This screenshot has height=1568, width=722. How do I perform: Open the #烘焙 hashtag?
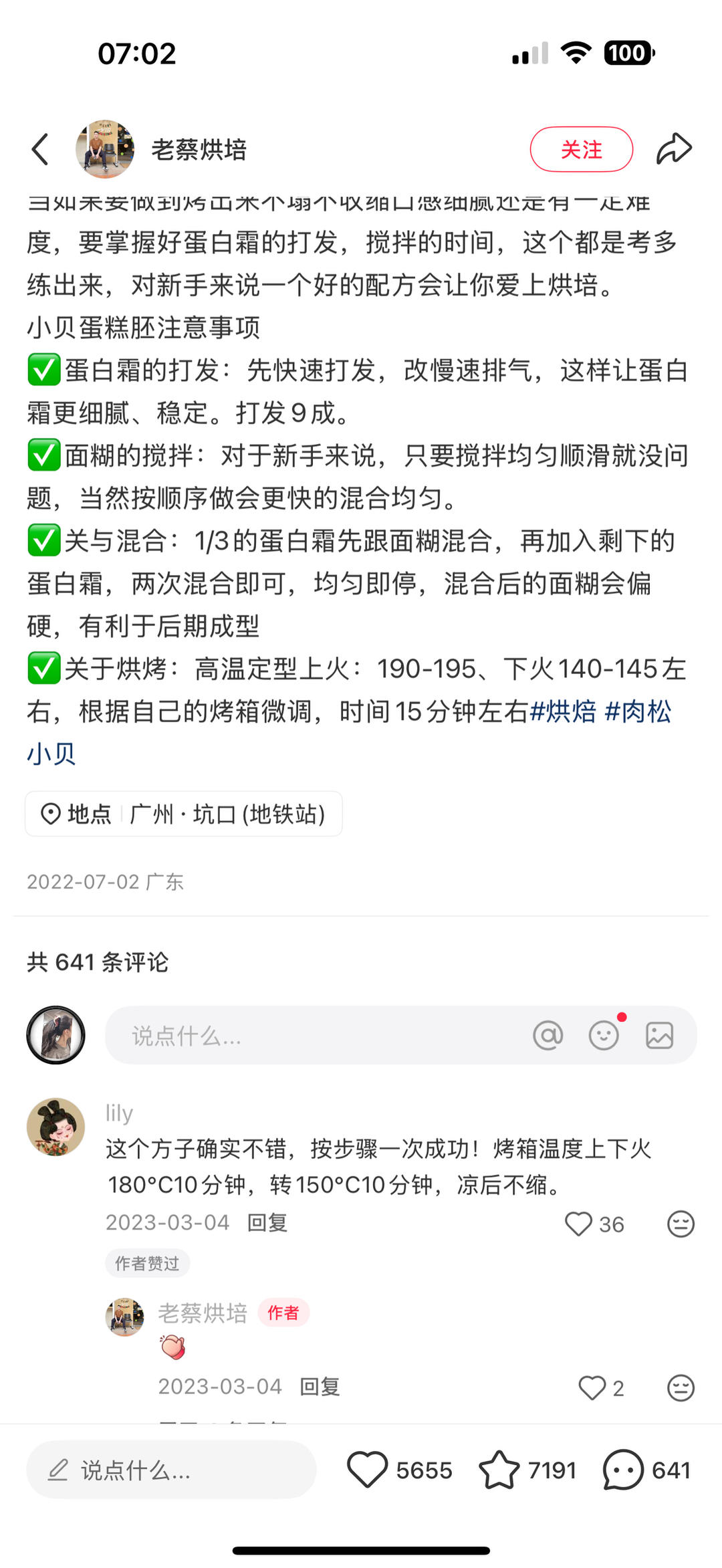(x=562, y=711)
